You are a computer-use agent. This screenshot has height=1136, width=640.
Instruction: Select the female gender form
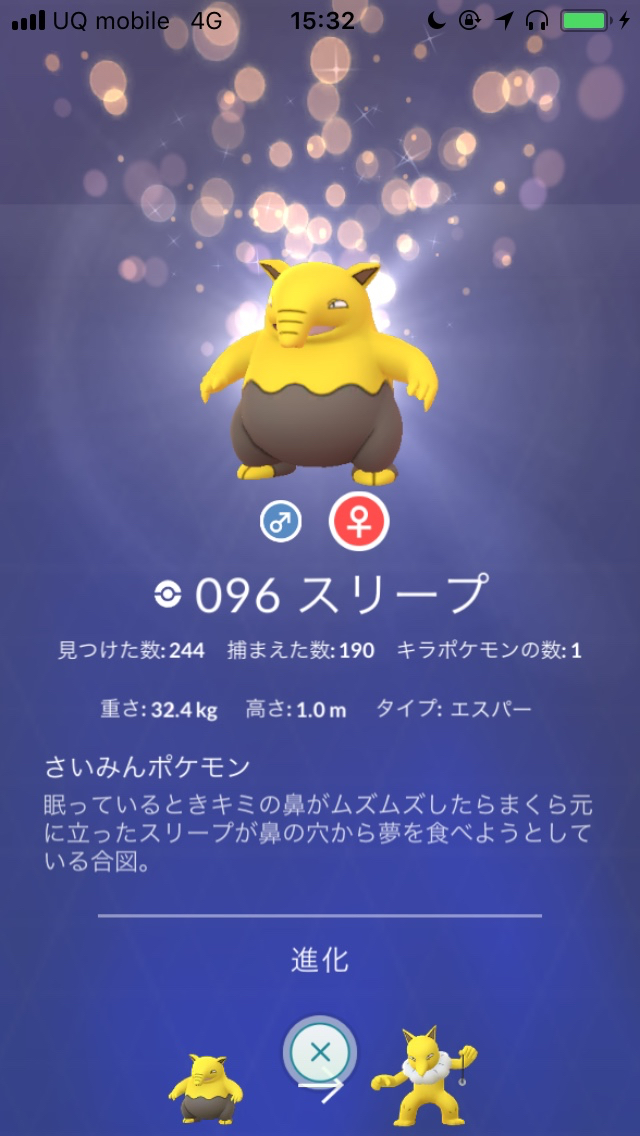pos(359,522)
